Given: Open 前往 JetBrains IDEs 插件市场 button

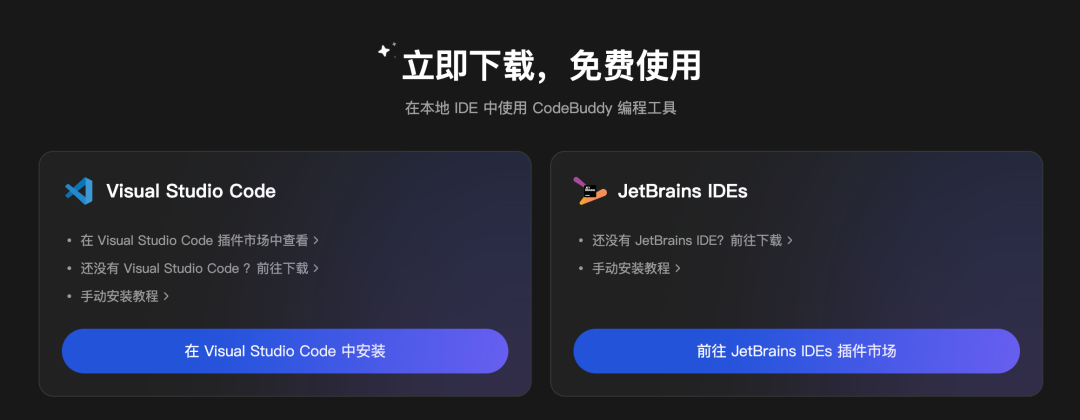Looking at the screenshot, I should (x=796, y=351).
